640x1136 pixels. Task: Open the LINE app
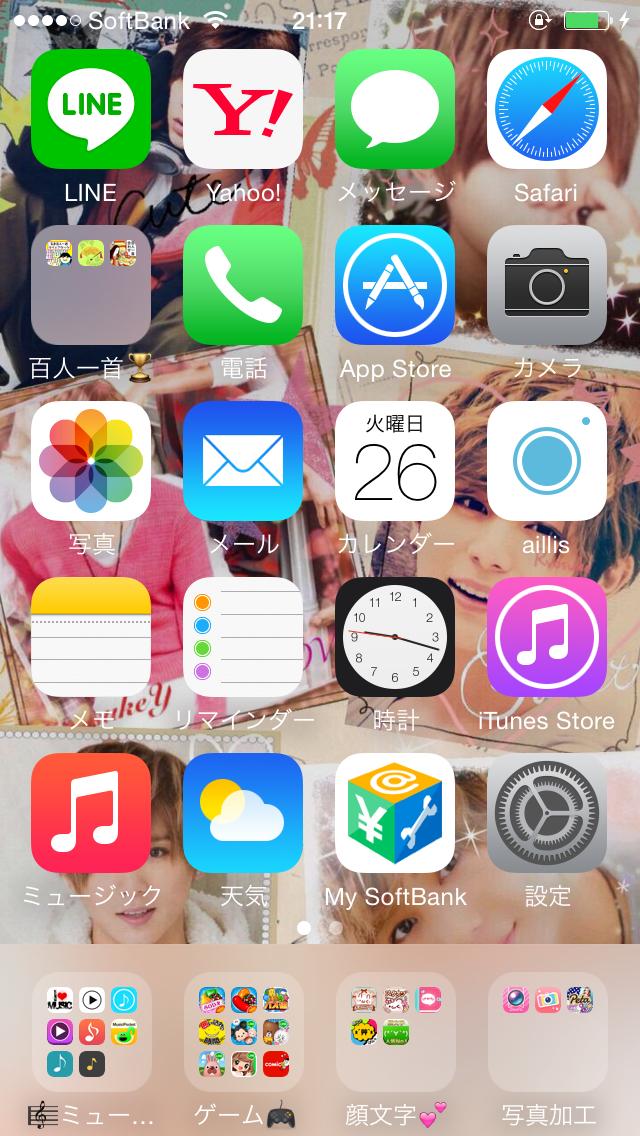point(91,109)
